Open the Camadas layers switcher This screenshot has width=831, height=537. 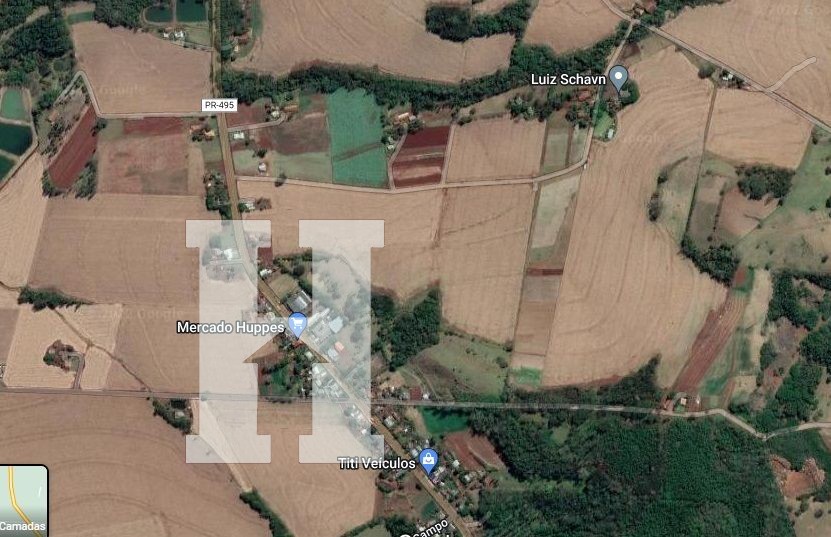[x=22, y=502]
